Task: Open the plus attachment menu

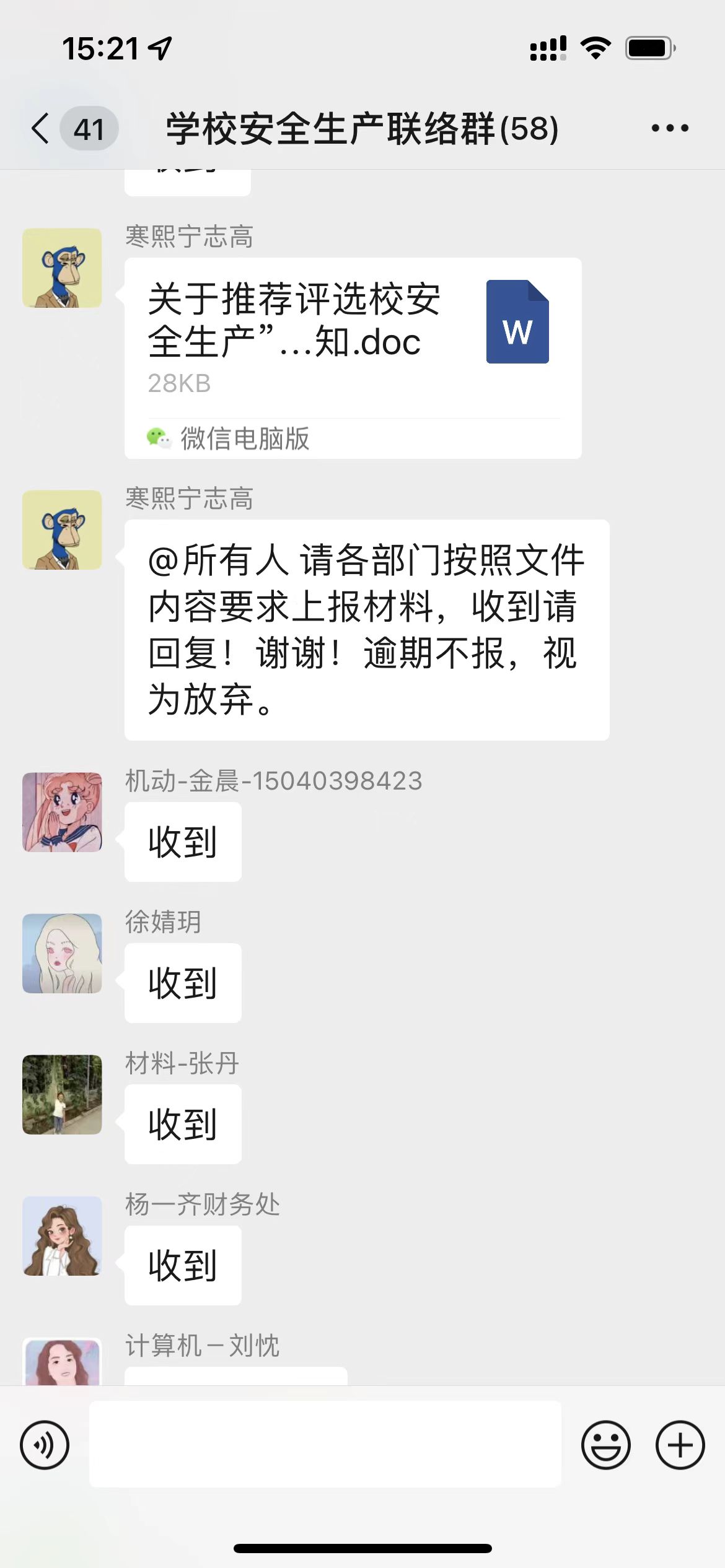Action: (680, 1445)
